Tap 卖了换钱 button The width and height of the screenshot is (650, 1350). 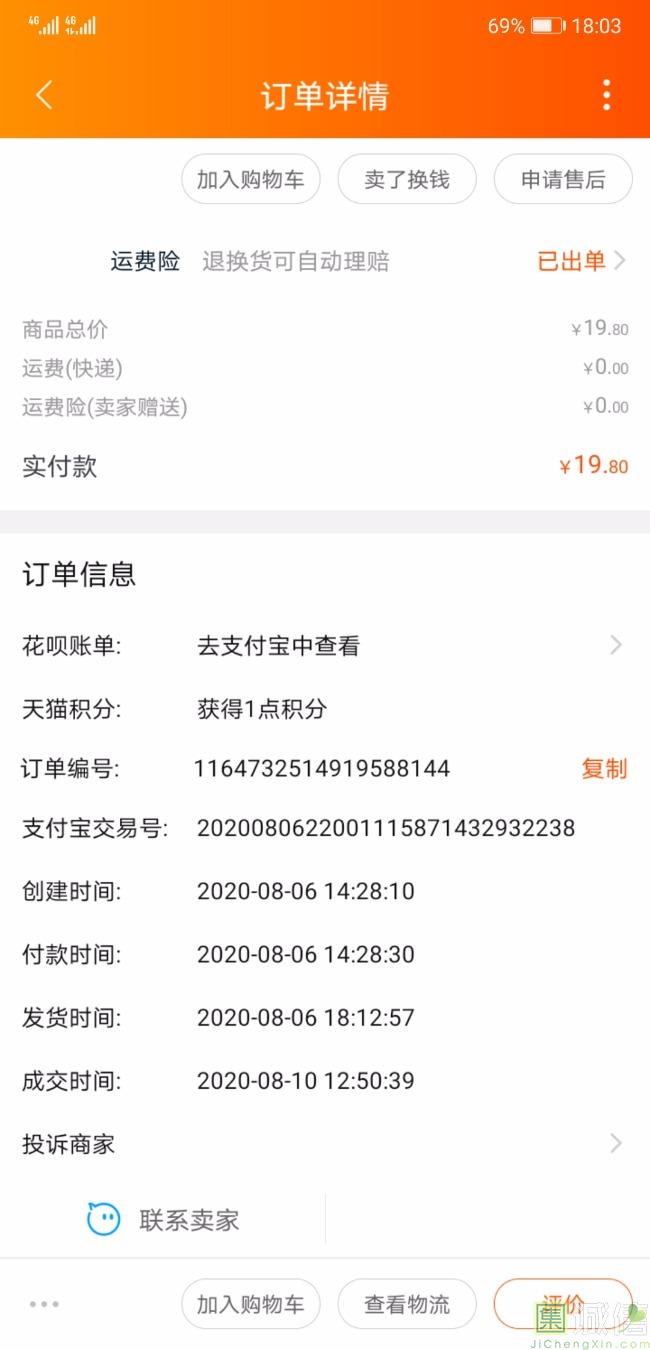pyautogui.click(x=406, y=179)
